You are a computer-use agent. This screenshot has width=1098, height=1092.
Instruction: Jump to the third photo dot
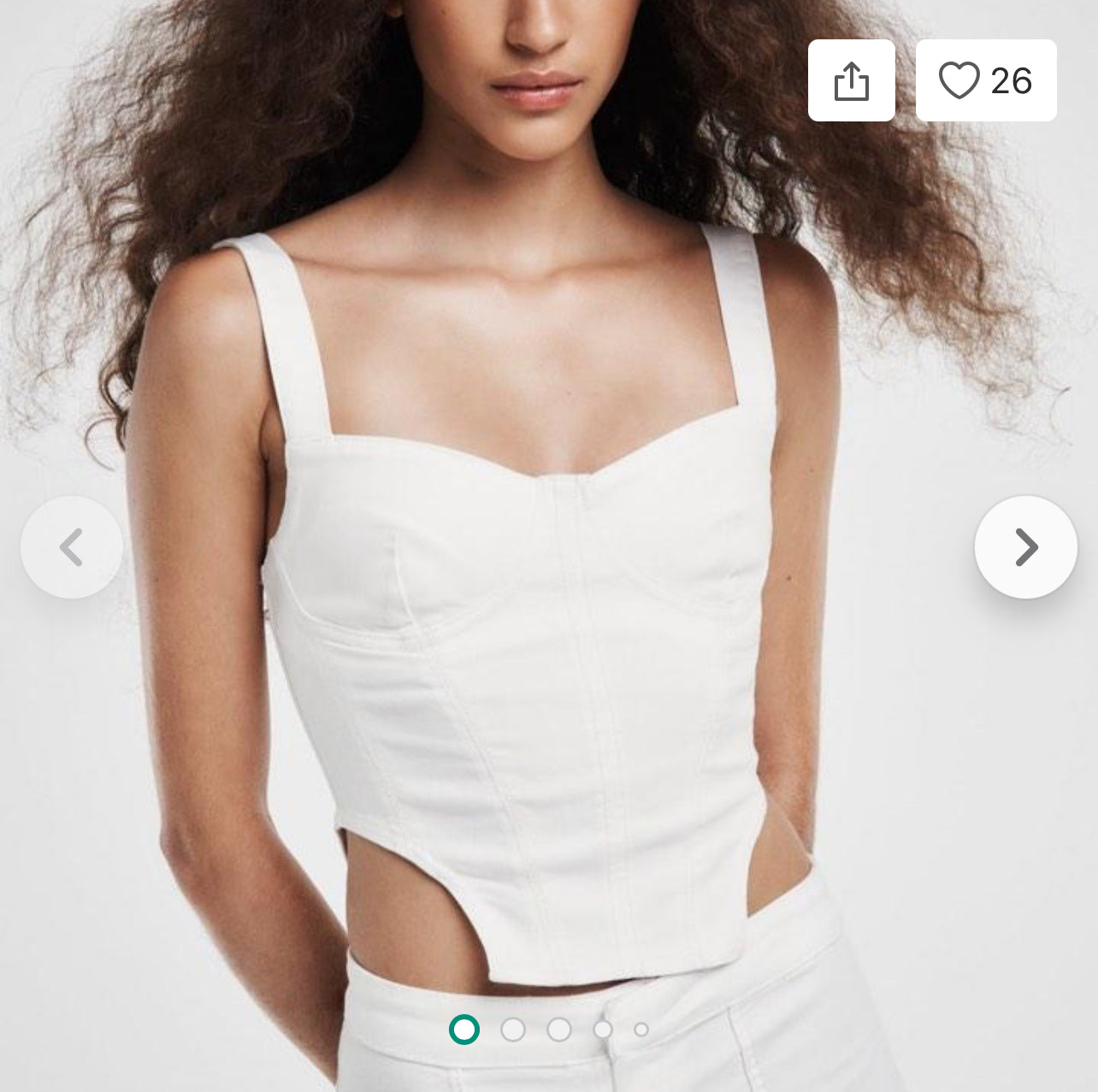click(x=558, y=1030)
